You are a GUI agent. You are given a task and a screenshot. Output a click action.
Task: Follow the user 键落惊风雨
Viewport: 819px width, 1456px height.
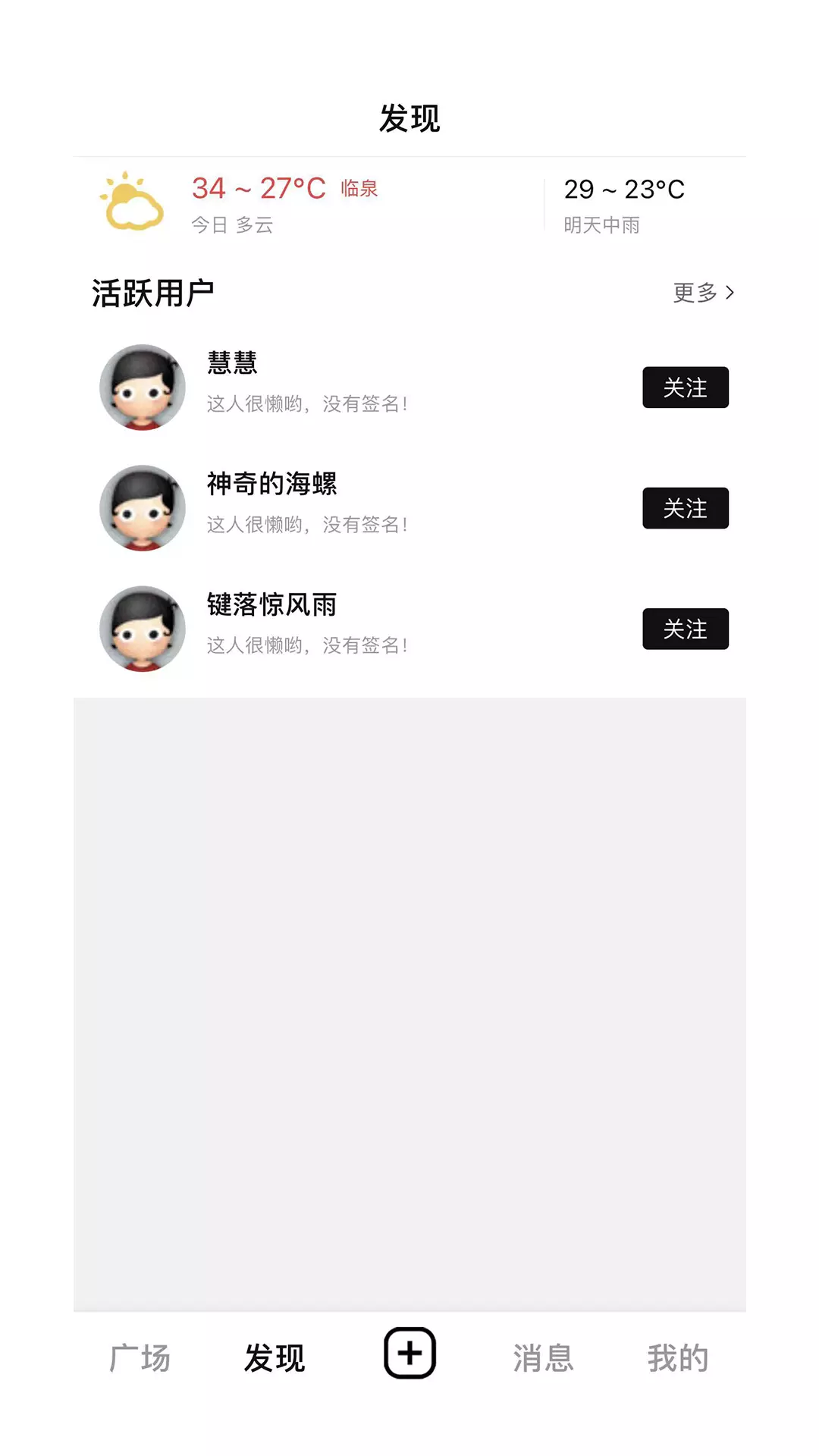[686, 629]
